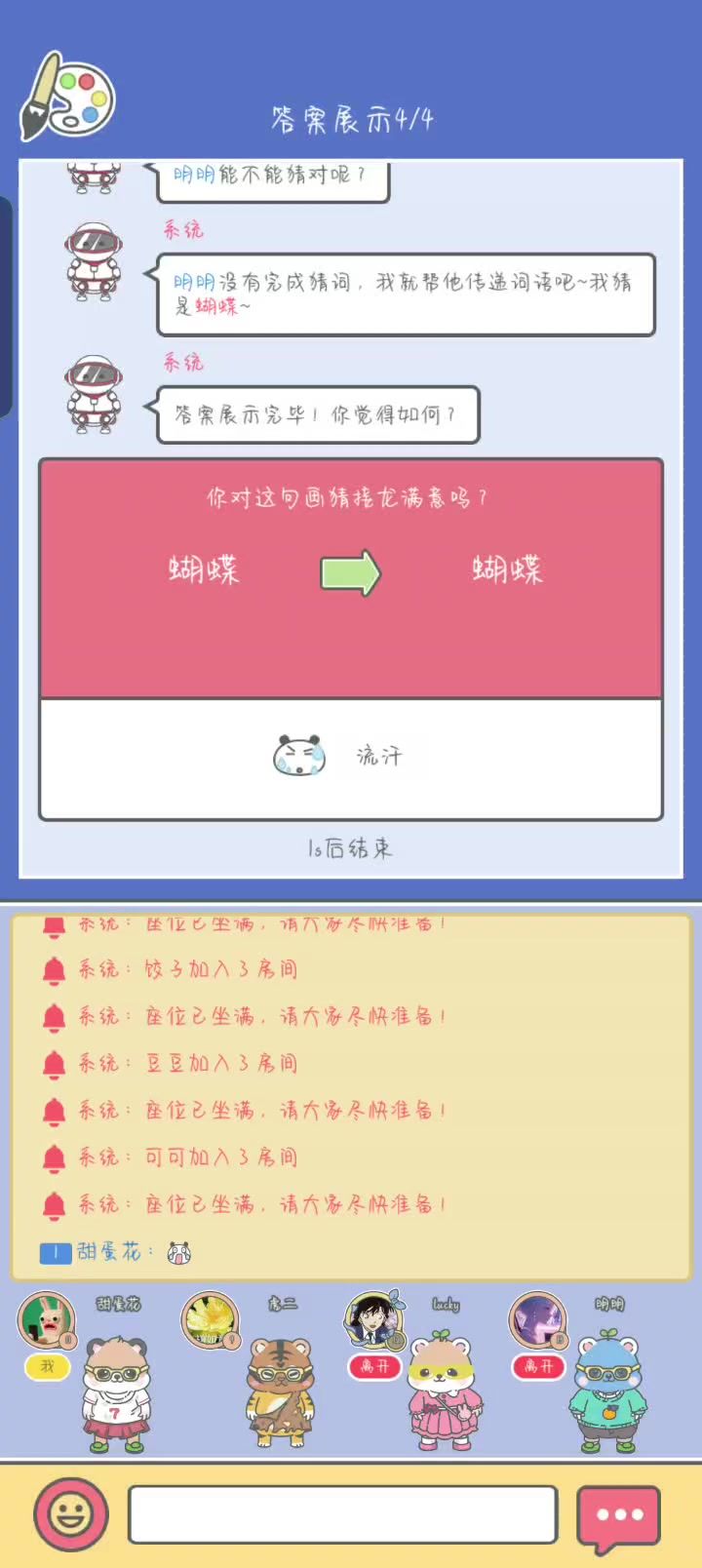Image resolution: width=702 pixels, height=1568 pixels.
Task: Open the palette and brush icon
Action: (x=68, y=97)
